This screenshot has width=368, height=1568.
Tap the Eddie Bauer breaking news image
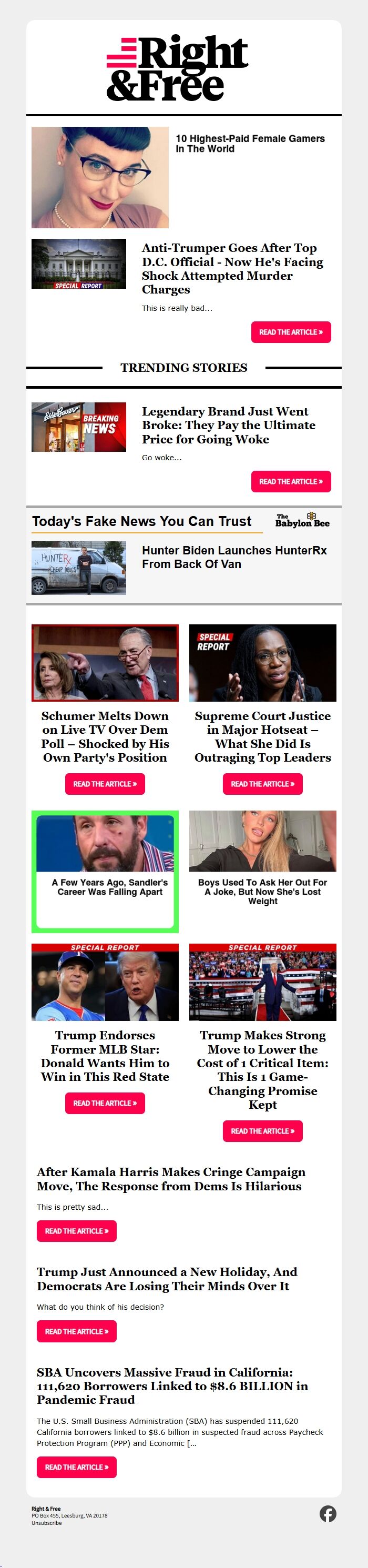[78, 427]
